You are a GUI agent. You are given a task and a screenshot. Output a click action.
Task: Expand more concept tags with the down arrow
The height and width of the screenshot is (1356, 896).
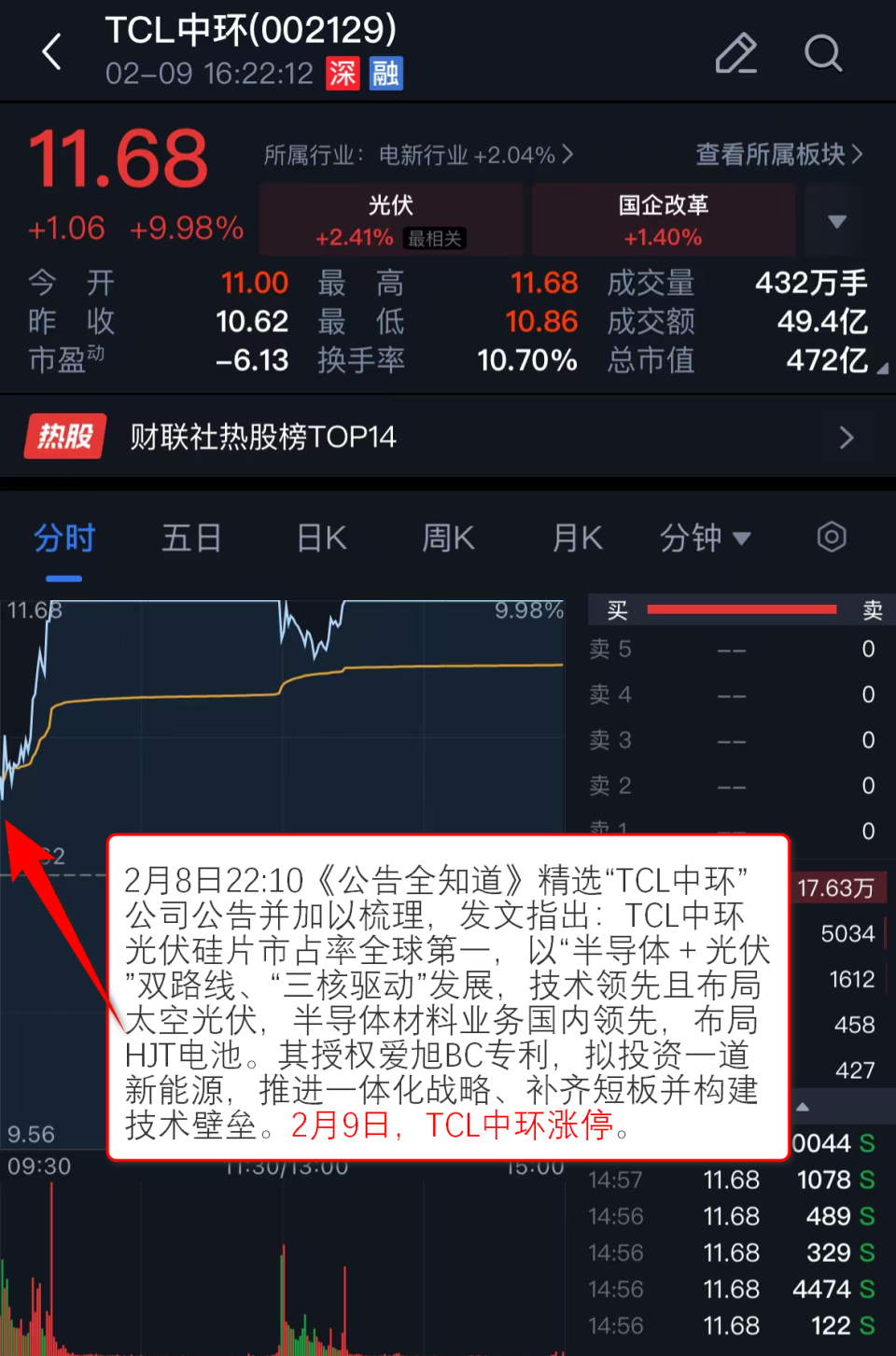[x=836, y=221]
